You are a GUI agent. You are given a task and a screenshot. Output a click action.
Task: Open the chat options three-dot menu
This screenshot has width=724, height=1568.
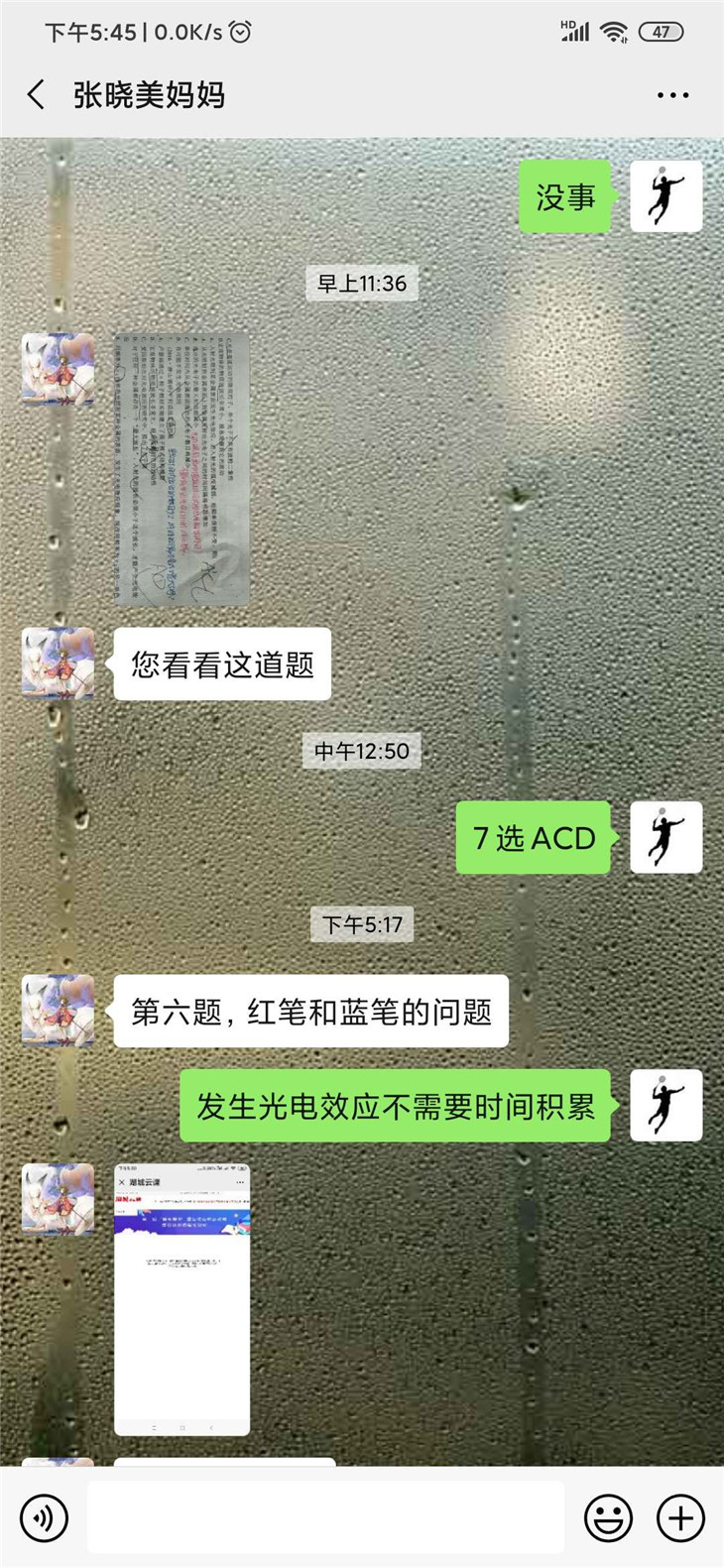[x=672, y=95]
